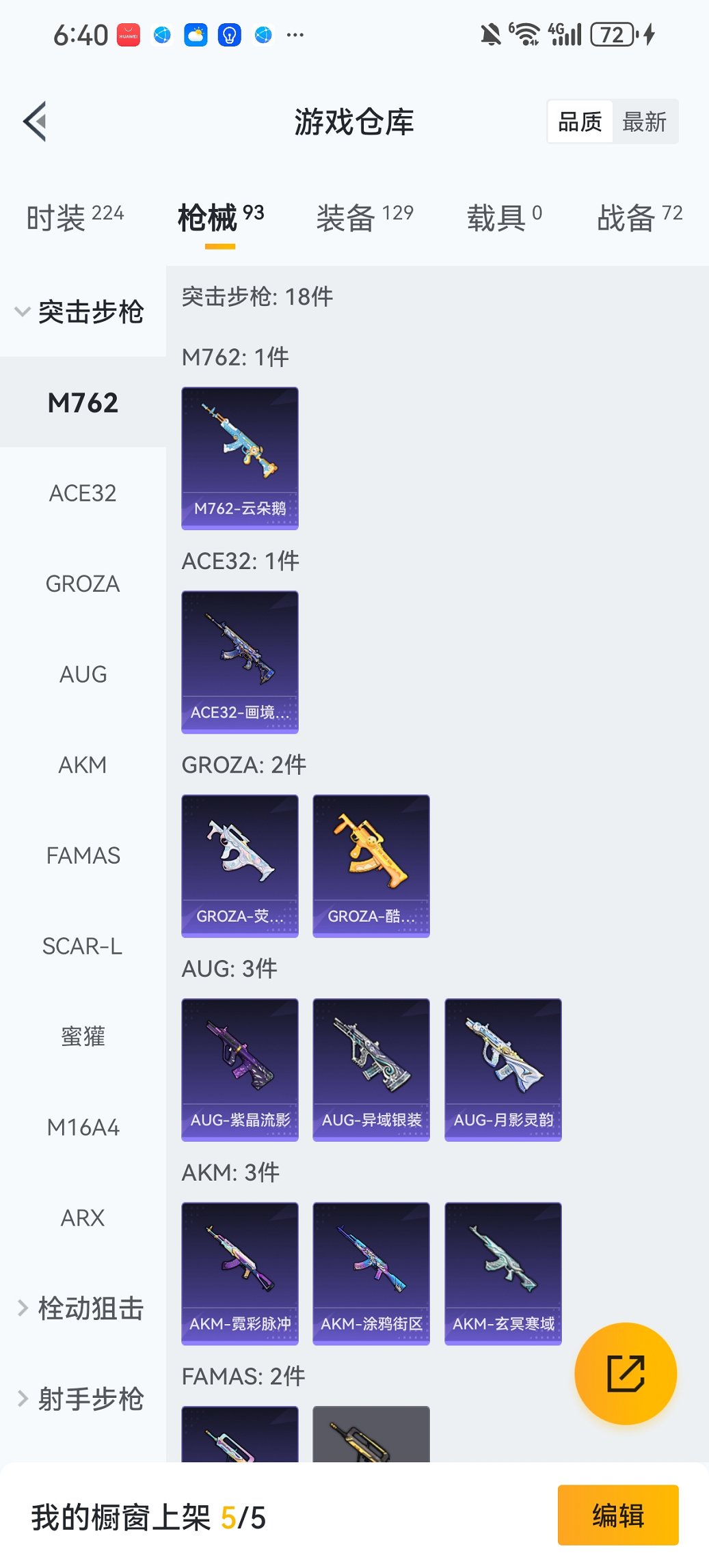Switch to the 战备 tab
Viewport: 709px width, 1568px height.
(639, 217)
